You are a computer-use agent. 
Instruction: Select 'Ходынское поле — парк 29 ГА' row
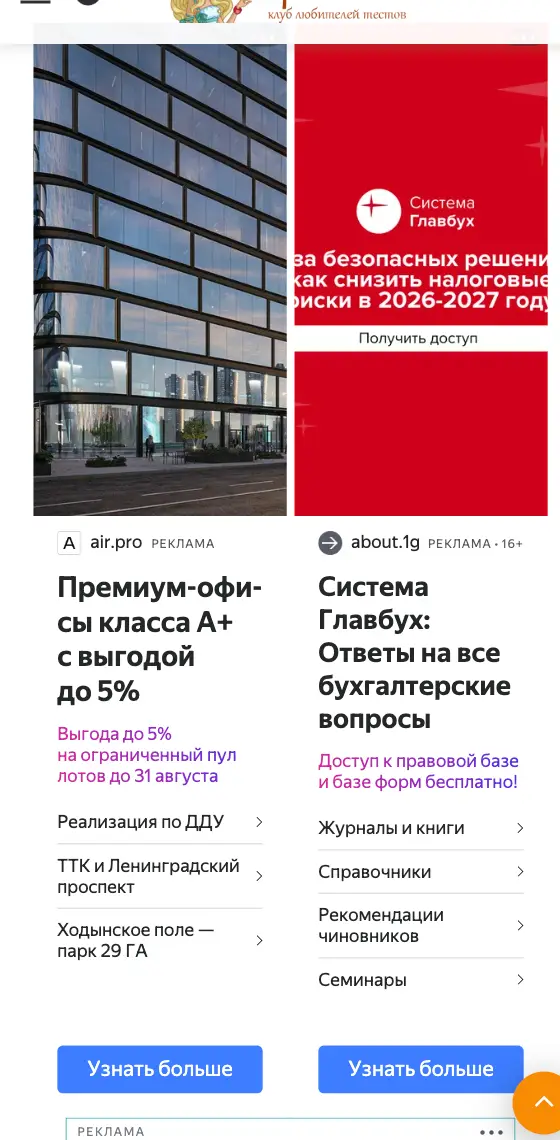tap(160, 940)
